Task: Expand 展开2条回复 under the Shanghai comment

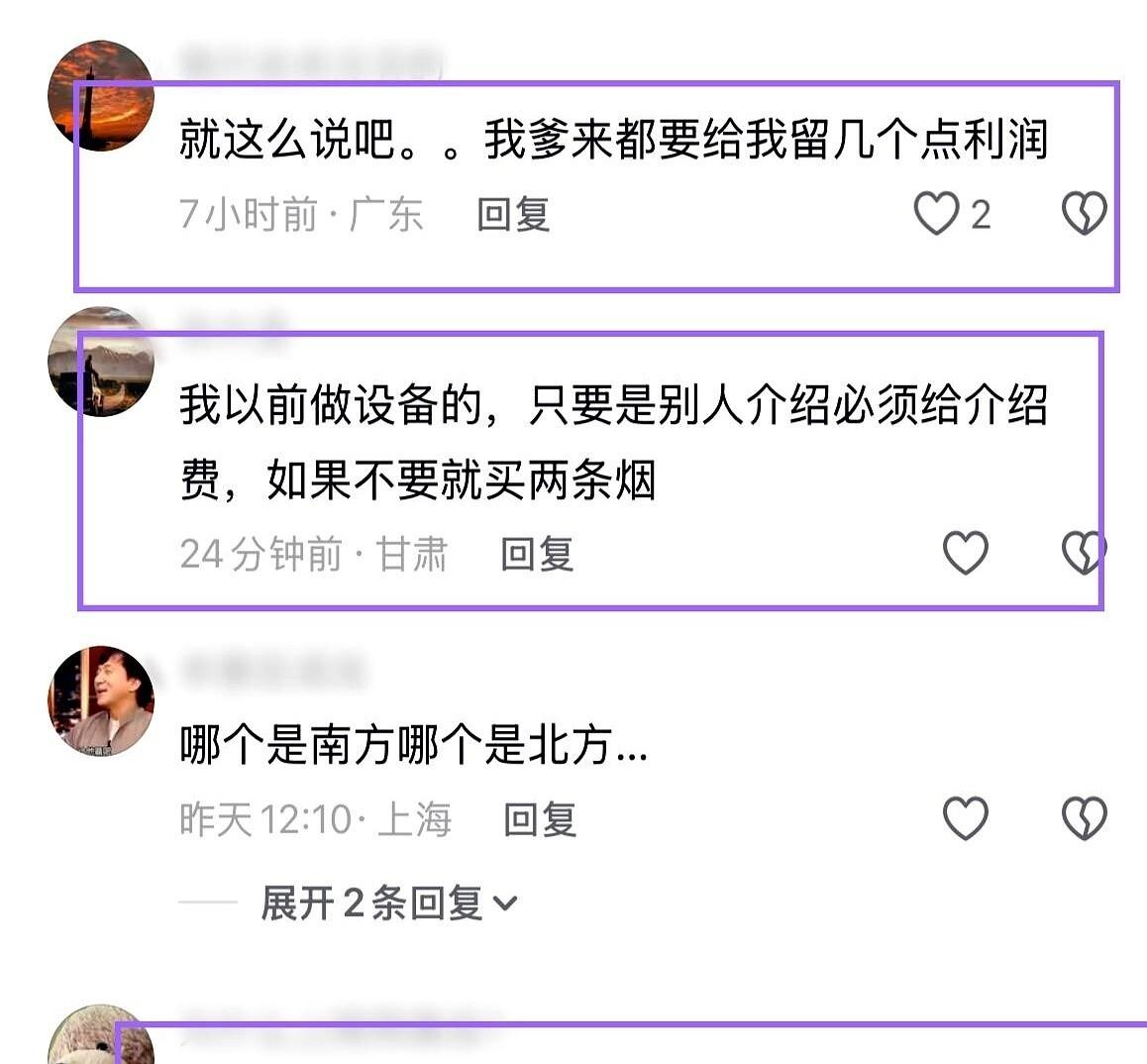Action: click(x=388, y=903)
